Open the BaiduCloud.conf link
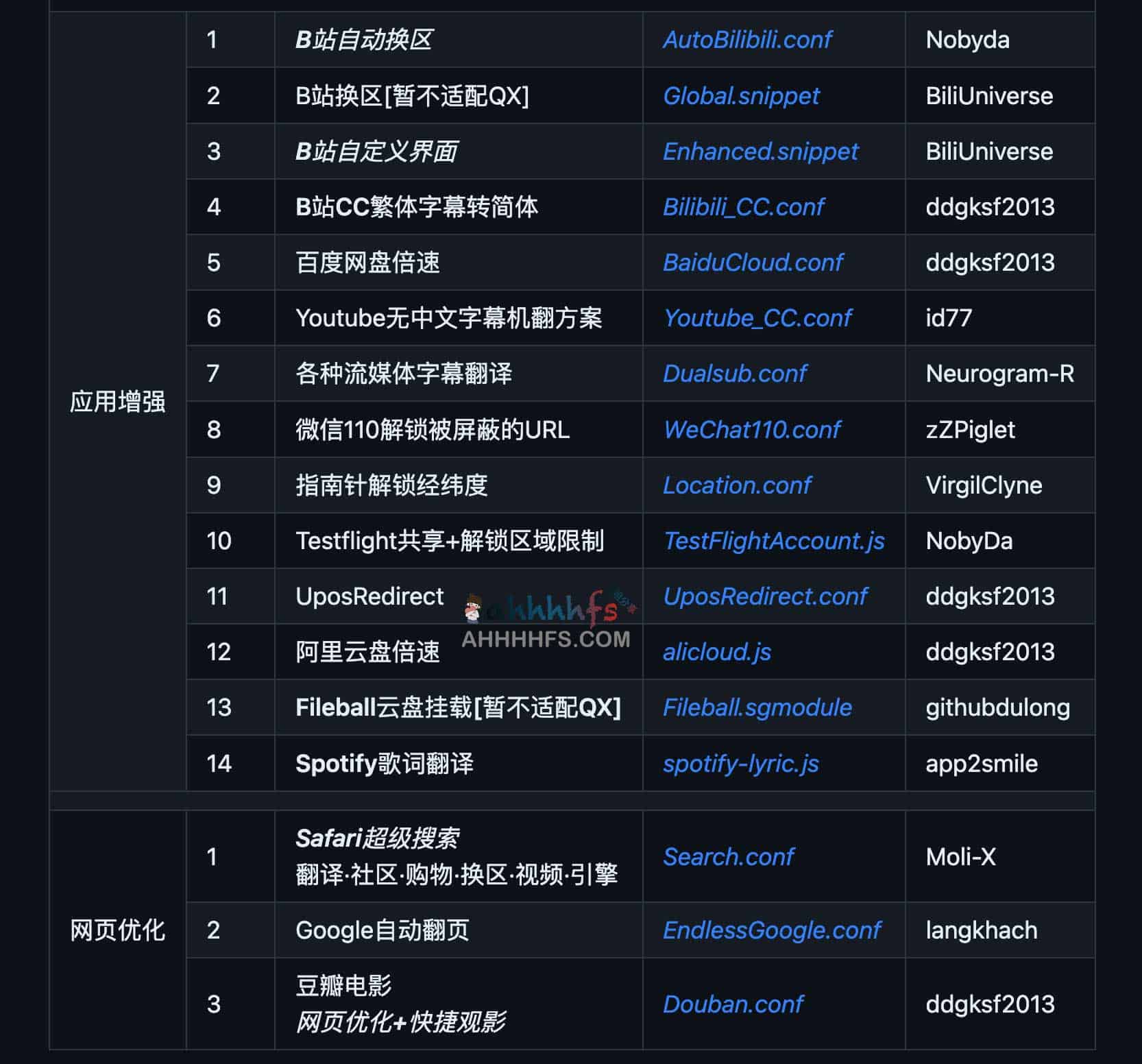This screenshot has height=1064, width=1142. [752, 262]
